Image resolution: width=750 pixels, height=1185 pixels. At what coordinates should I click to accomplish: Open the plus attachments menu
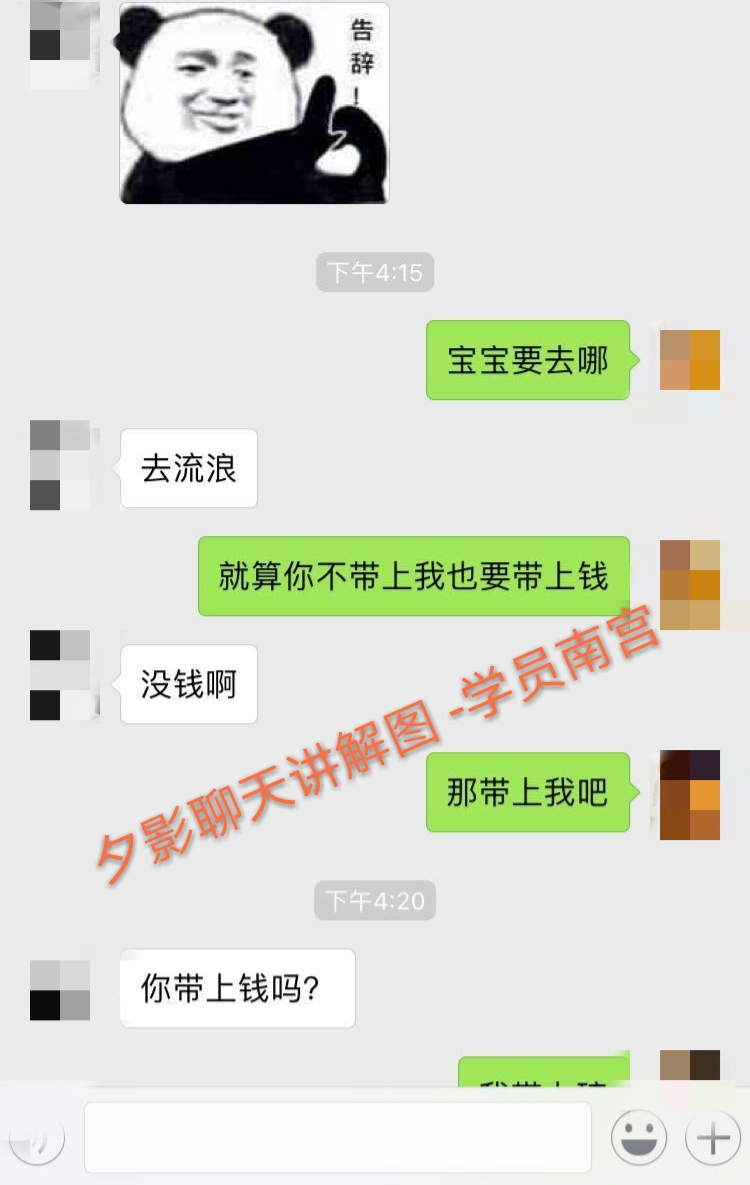[712, 1138]
